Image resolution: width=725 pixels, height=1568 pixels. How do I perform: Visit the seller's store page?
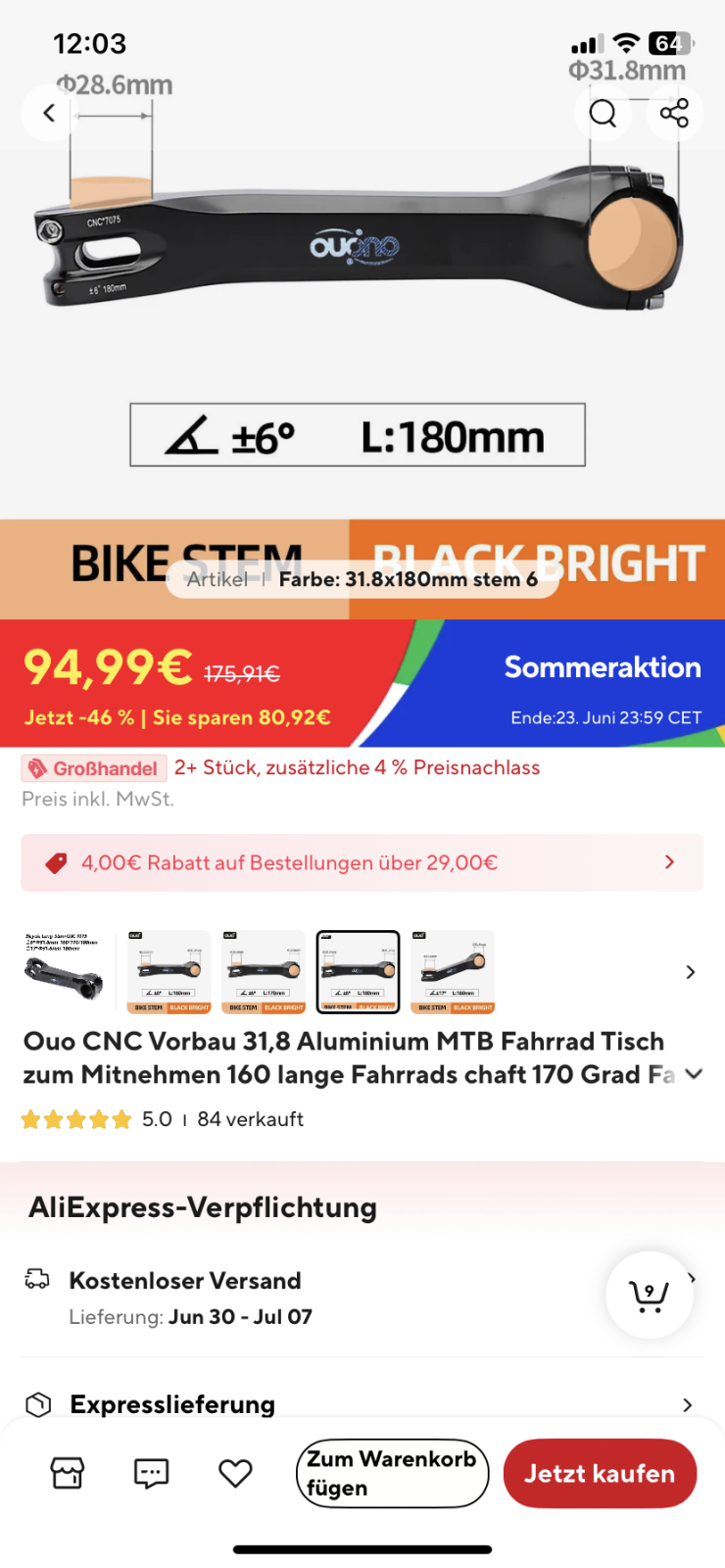click(x=68, y=1473)
